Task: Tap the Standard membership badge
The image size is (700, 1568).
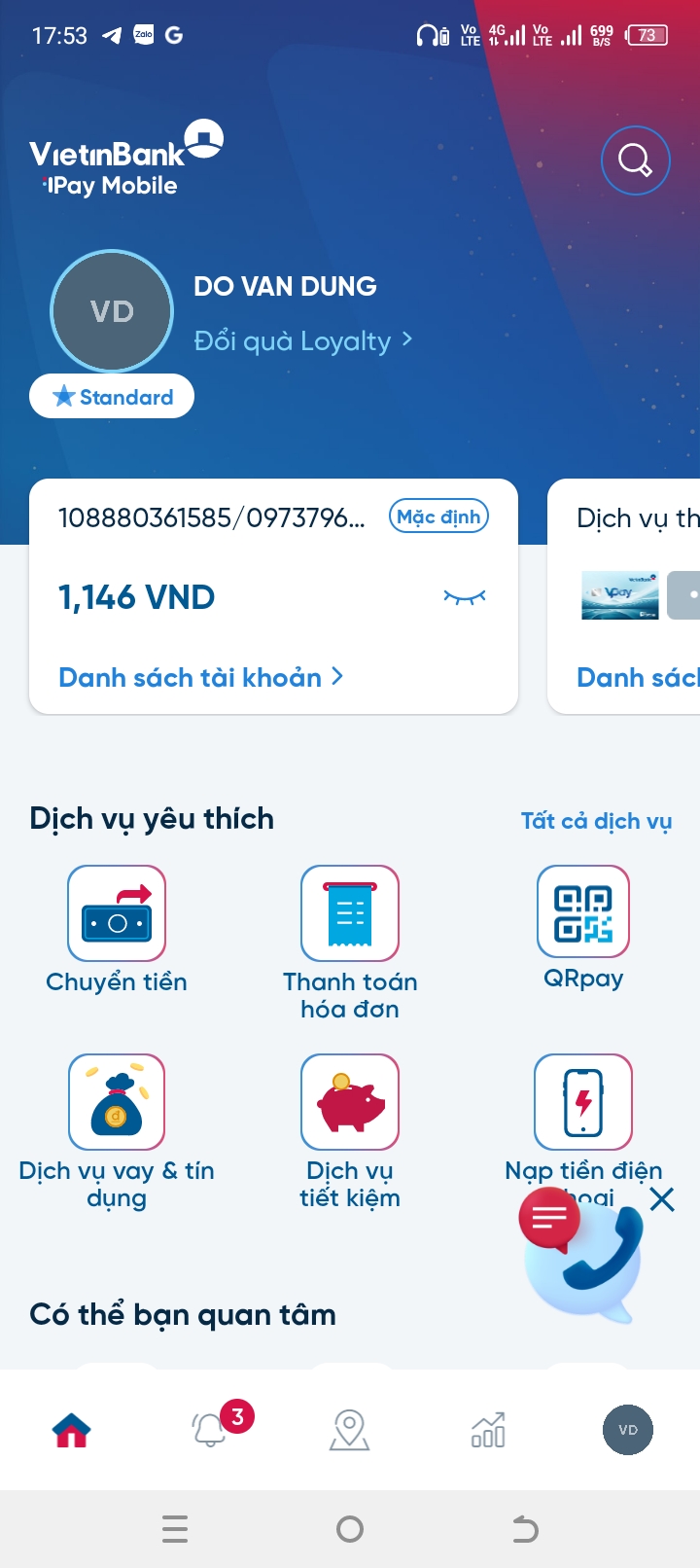Action: [112, 397]
